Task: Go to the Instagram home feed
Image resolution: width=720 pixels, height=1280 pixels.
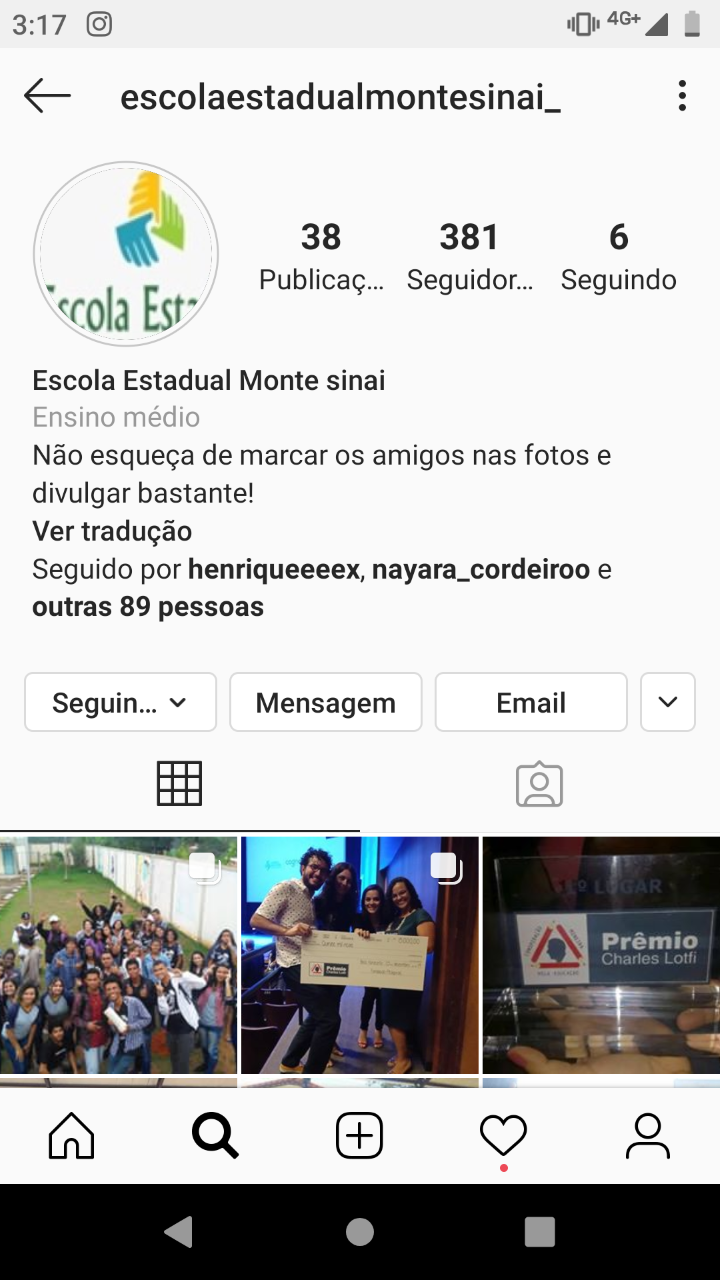Action: coord(72,1137)
